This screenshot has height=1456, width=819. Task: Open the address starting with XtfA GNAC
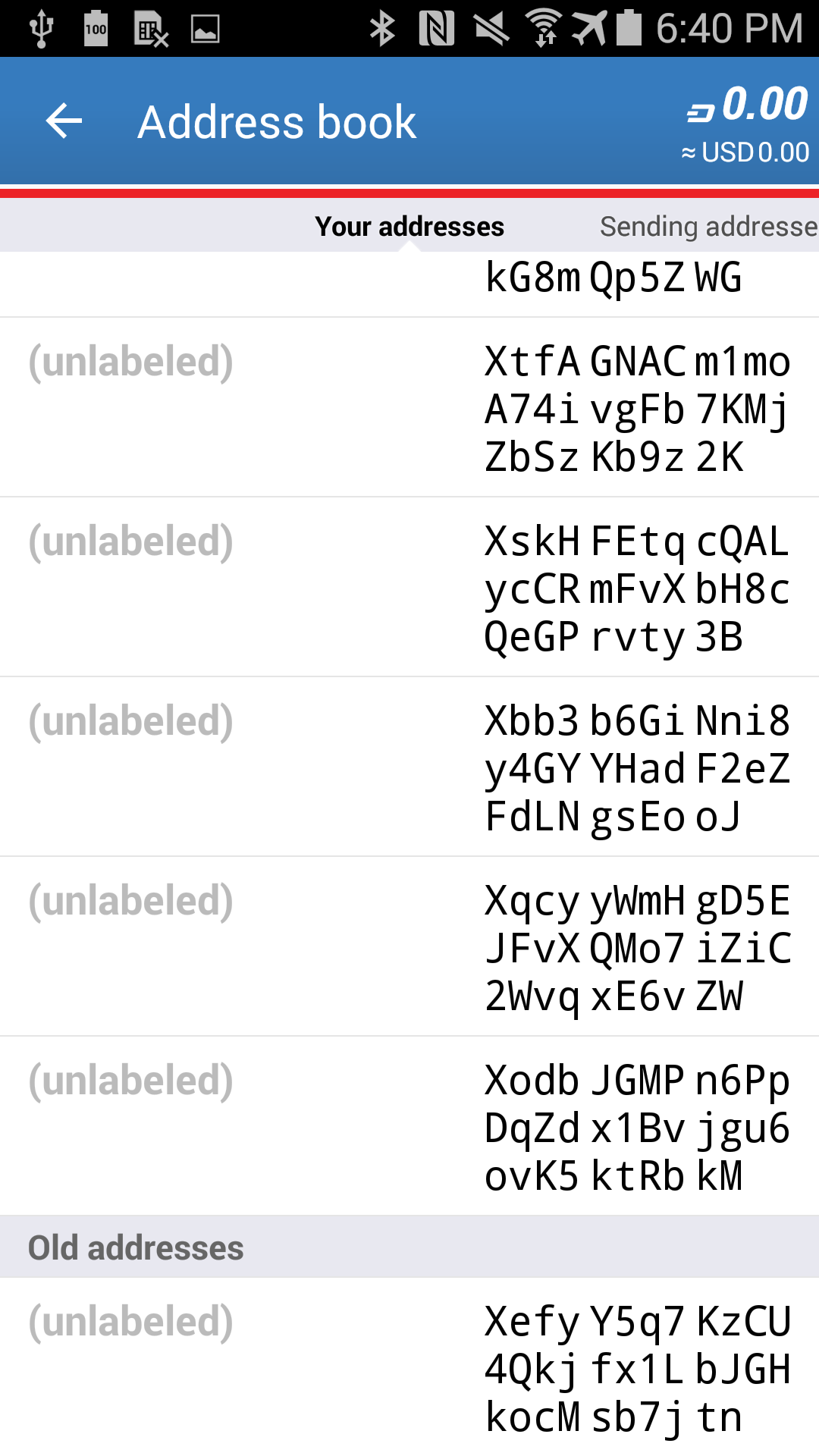tap(409, 408)
